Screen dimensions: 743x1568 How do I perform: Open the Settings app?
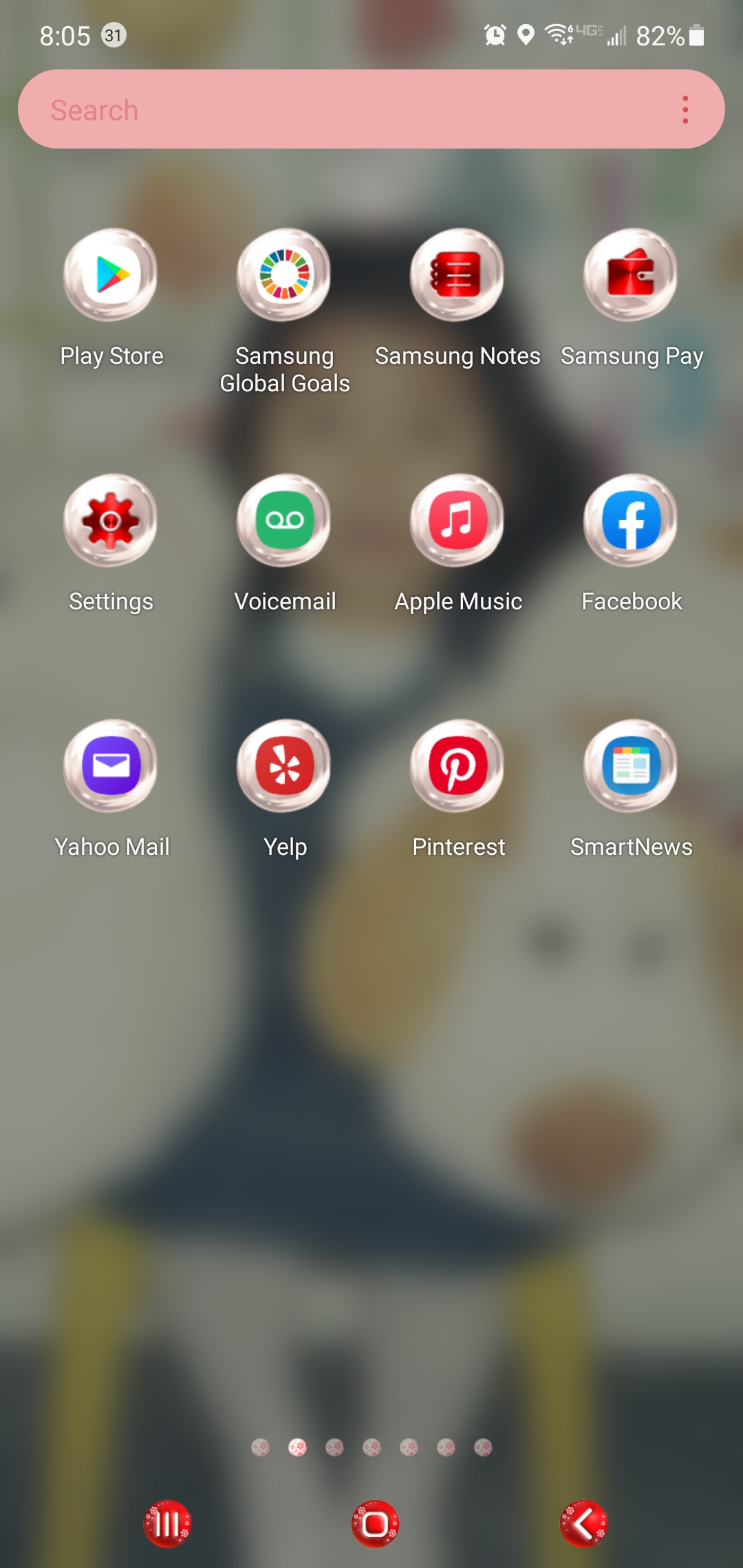[111, 521]
